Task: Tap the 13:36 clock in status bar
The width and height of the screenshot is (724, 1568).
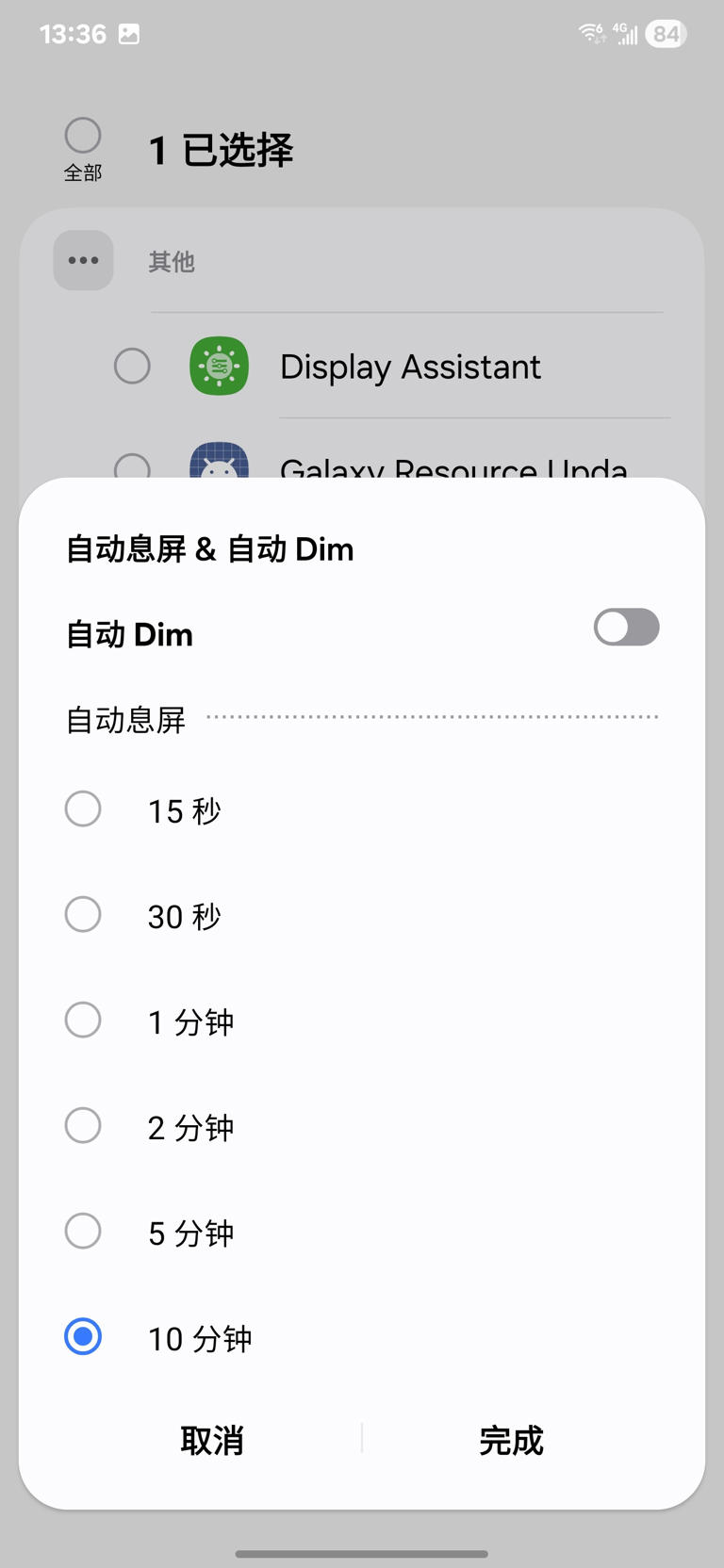Action: (x=73, y=33)
